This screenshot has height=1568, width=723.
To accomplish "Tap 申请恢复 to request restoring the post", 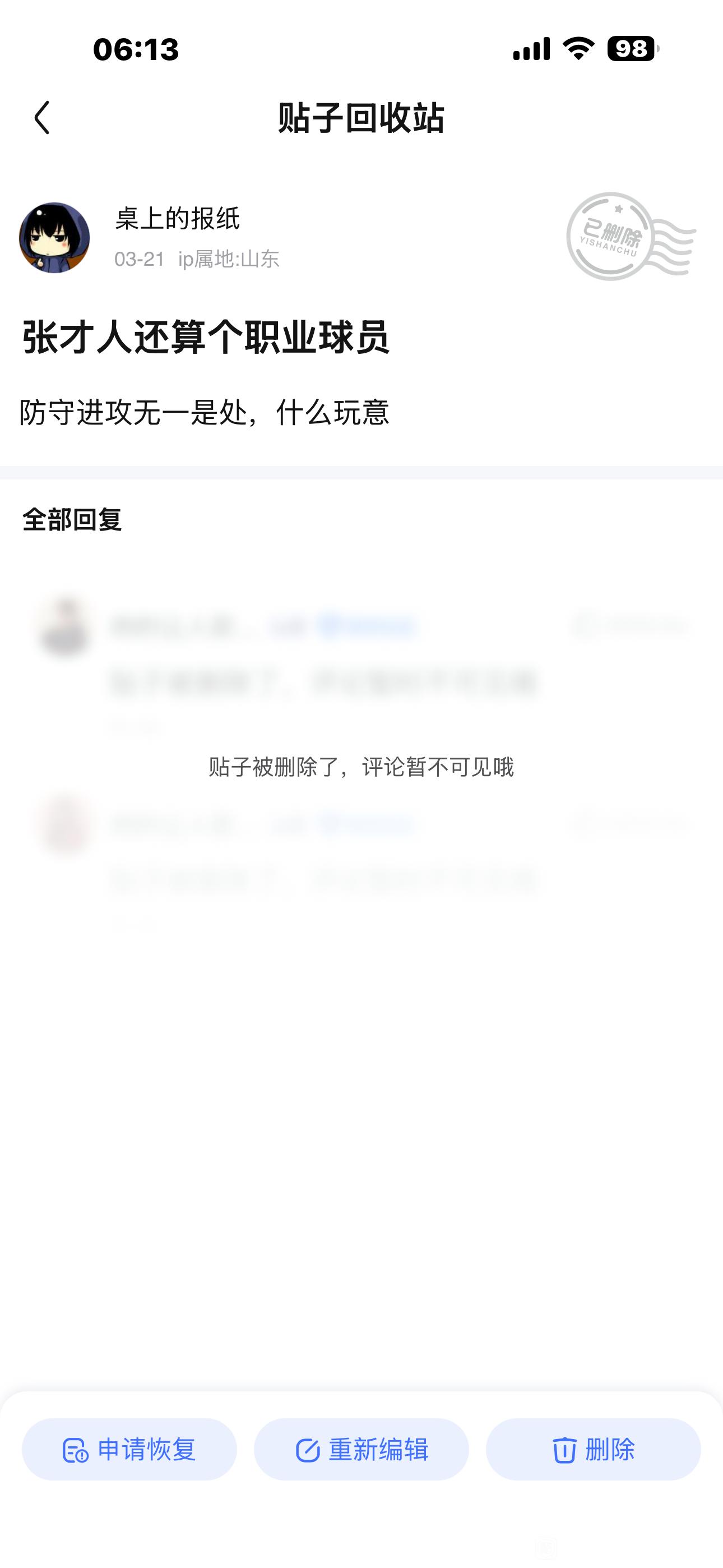I will tap(129, 1449).
